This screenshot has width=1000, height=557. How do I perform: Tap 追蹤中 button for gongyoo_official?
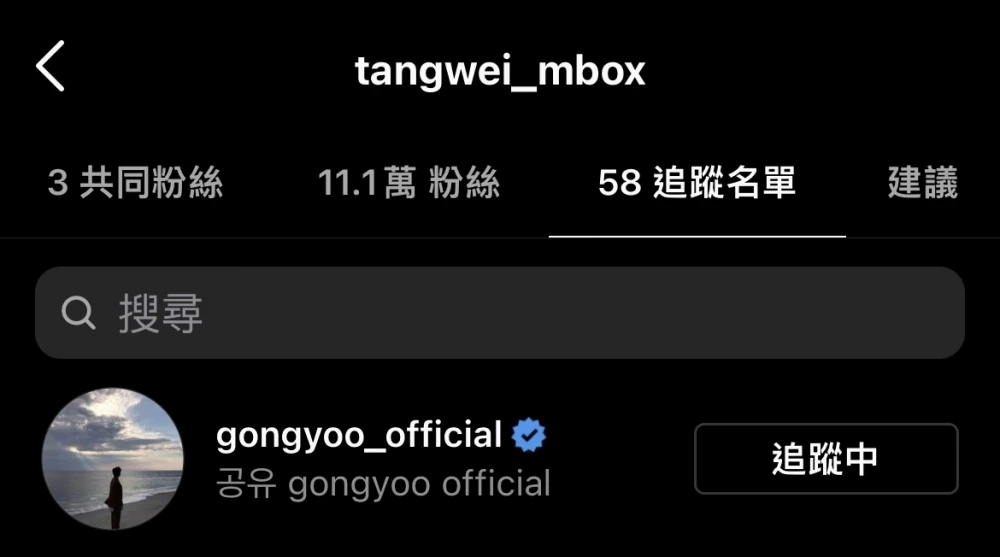(x=826, y=459)
